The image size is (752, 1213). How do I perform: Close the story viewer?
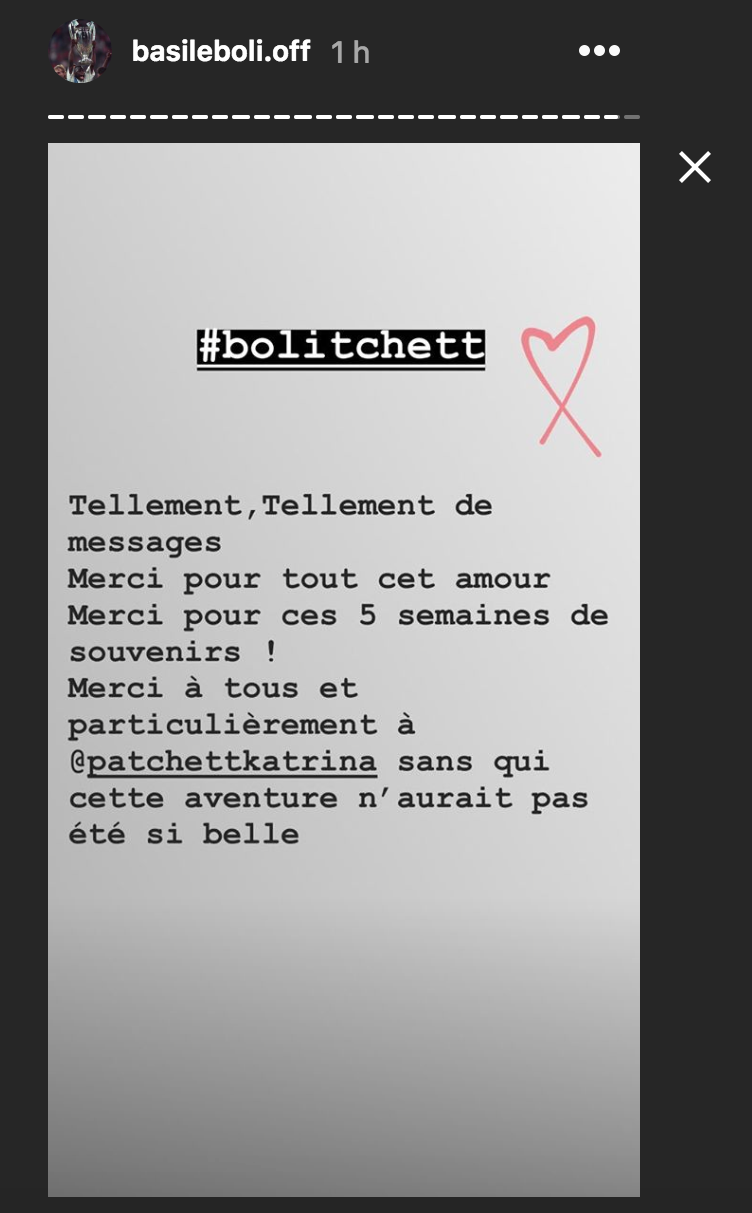[x=694, y=167]
